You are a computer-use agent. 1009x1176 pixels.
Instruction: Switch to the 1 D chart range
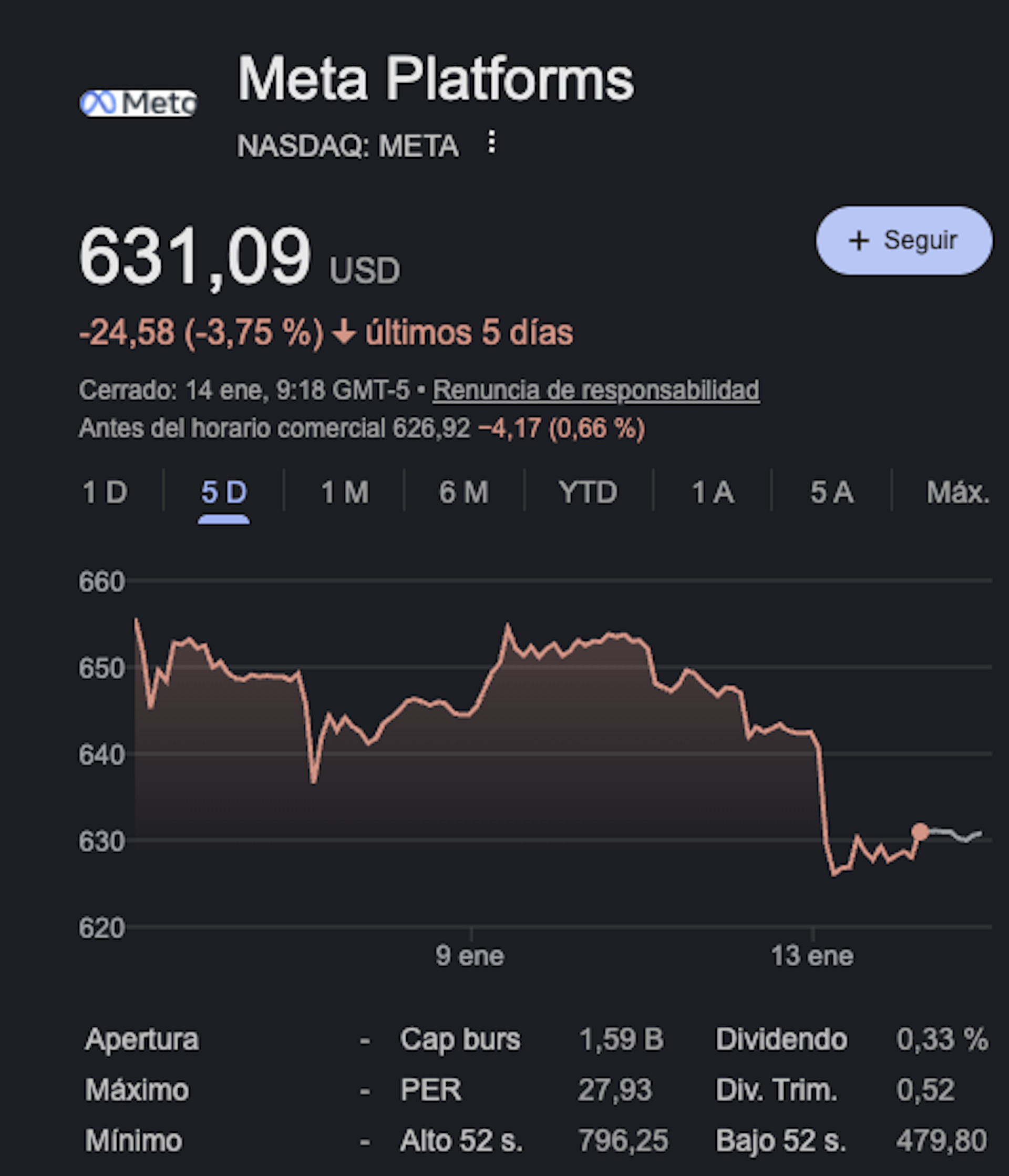click(x=106, y=492)
